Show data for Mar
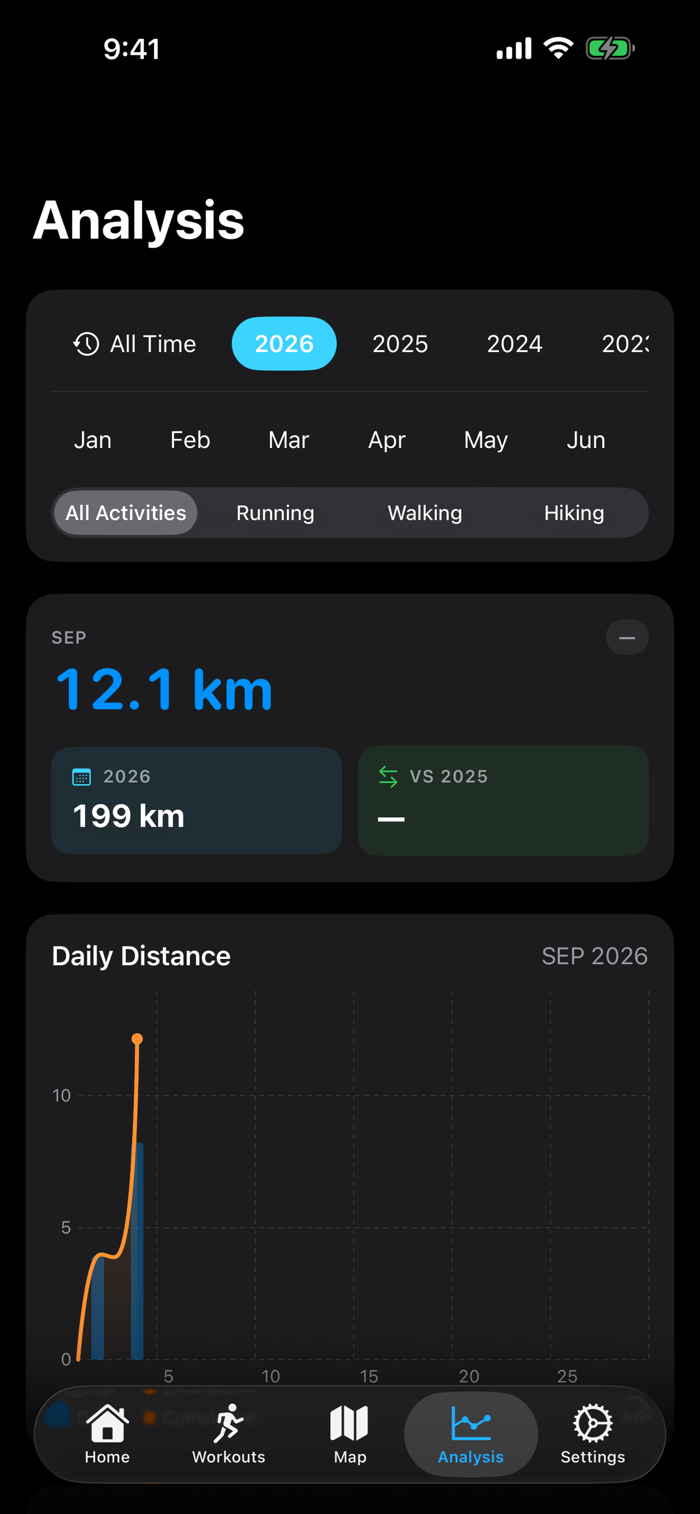This screenshot has height=1514, width=700. (x=289, y=440)
